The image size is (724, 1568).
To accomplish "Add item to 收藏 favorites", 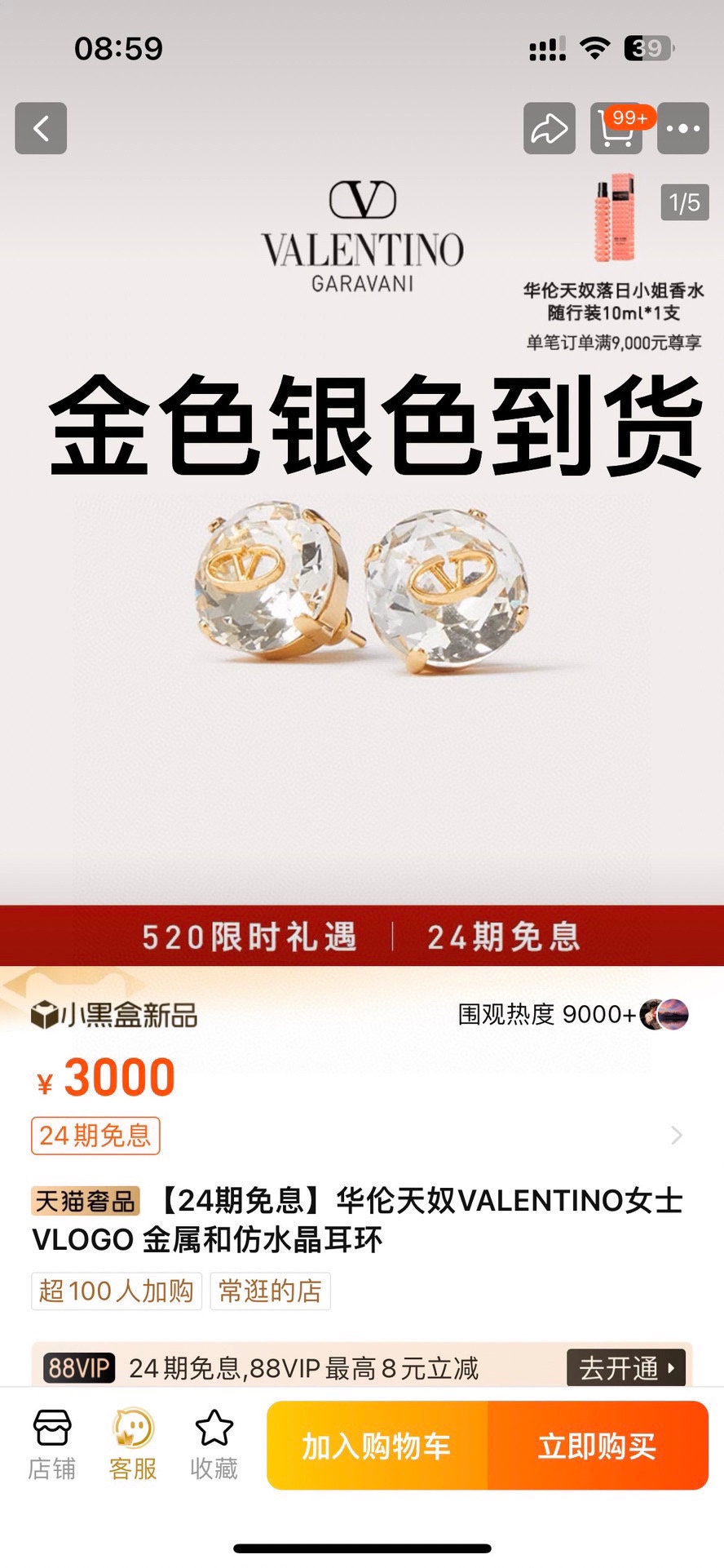I will point(214,1445).
